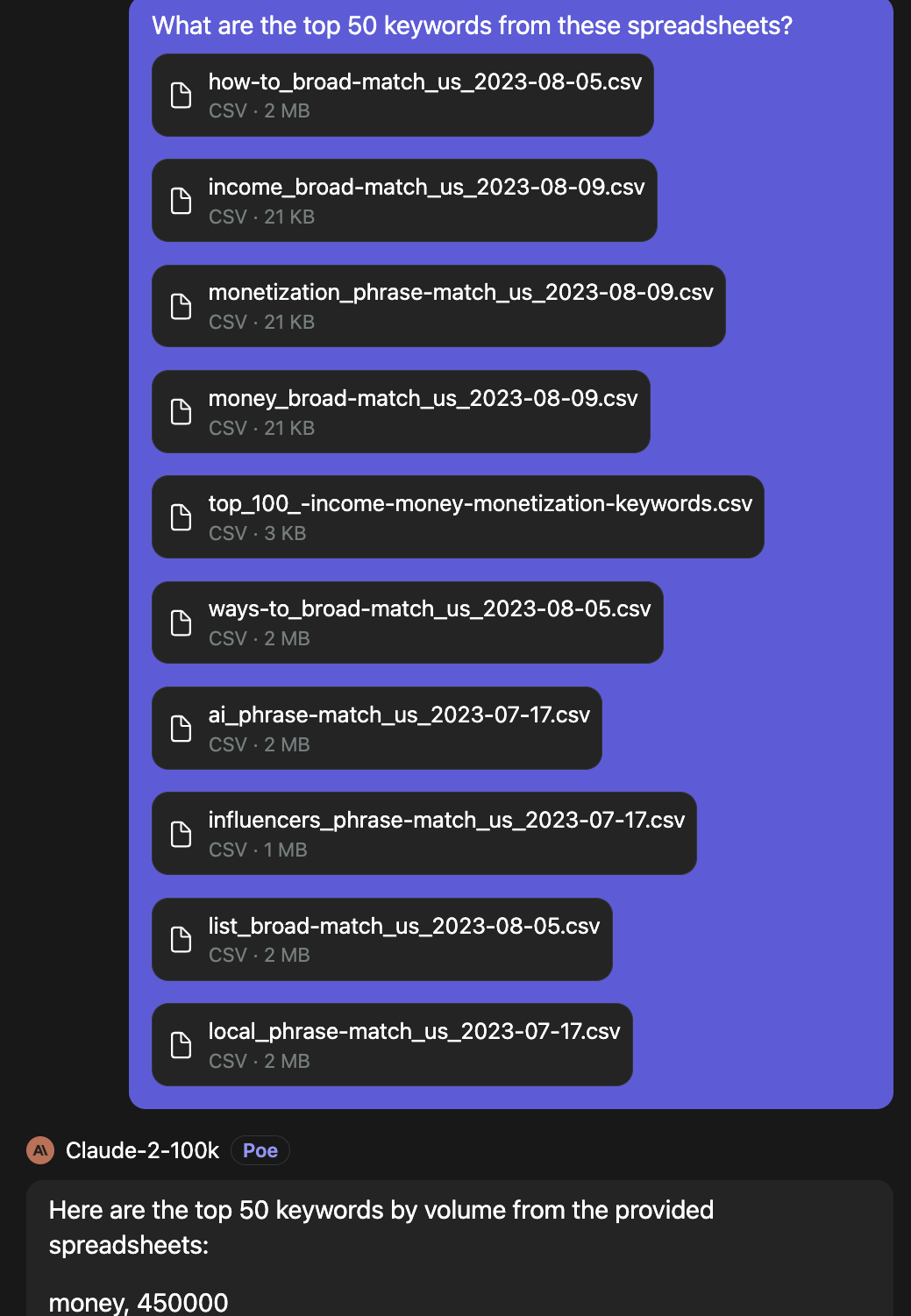
Task: Open the list_broad-match_us_2023-08-05.csv attachment
Action: point(381,939)
